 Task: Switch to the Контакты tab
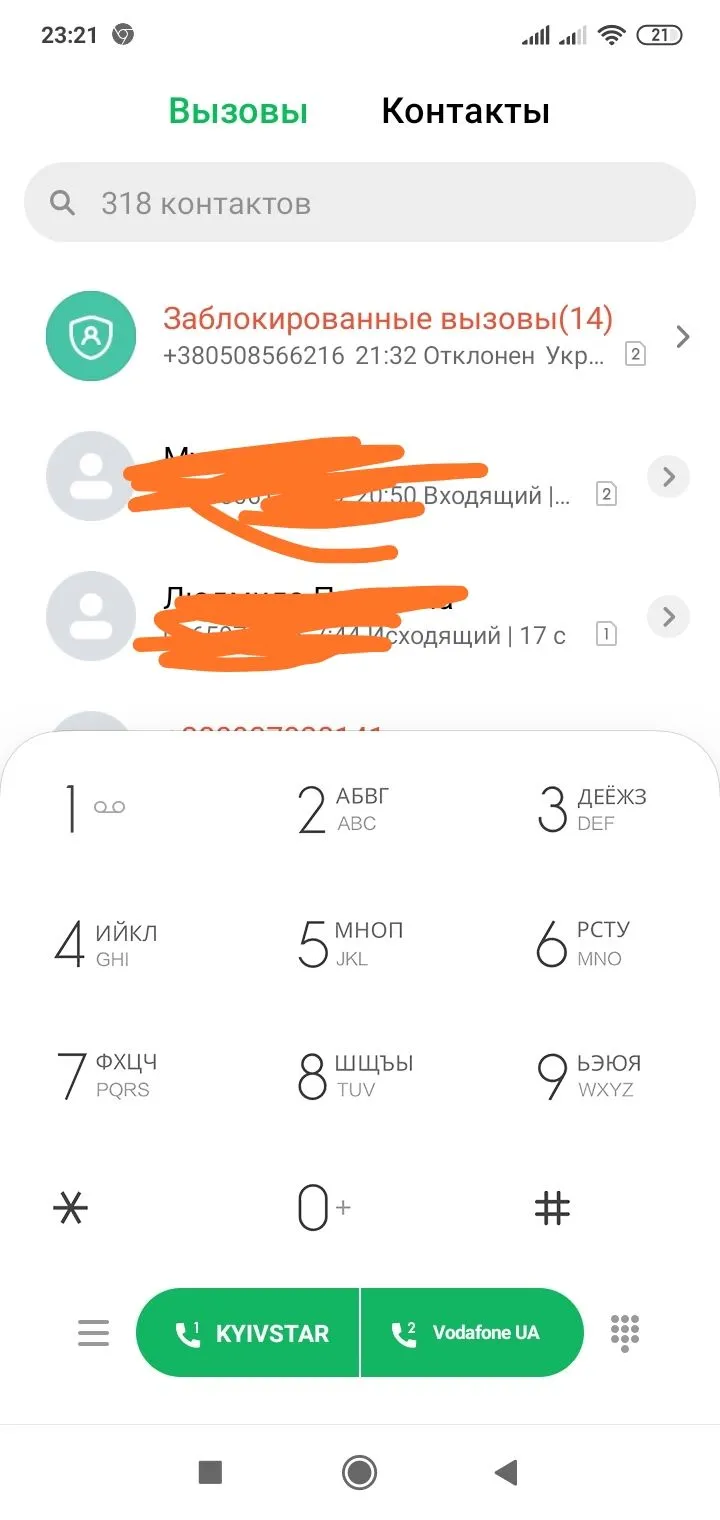[465, 111]
